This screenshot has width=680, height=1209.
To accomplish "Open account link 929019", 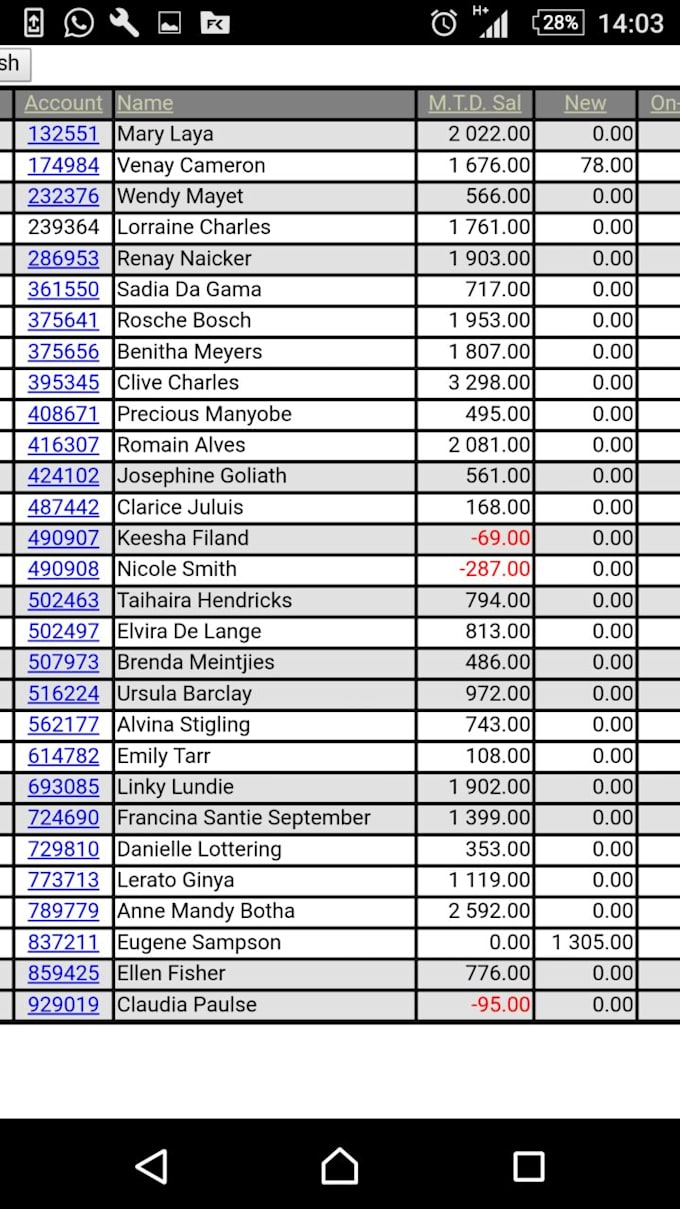I will [63, 1004].
